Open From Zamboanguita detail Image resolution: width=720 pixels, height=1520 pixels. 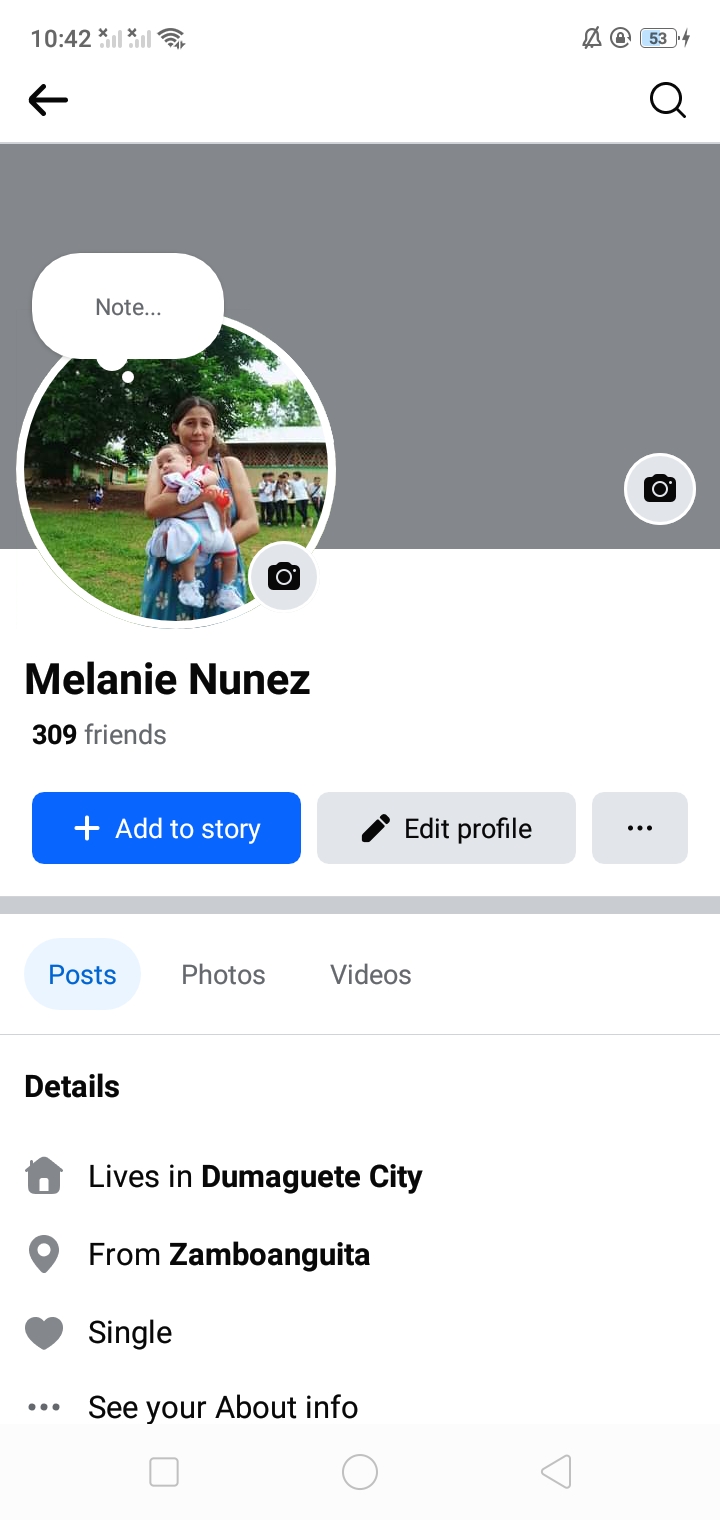(228, 1254)
